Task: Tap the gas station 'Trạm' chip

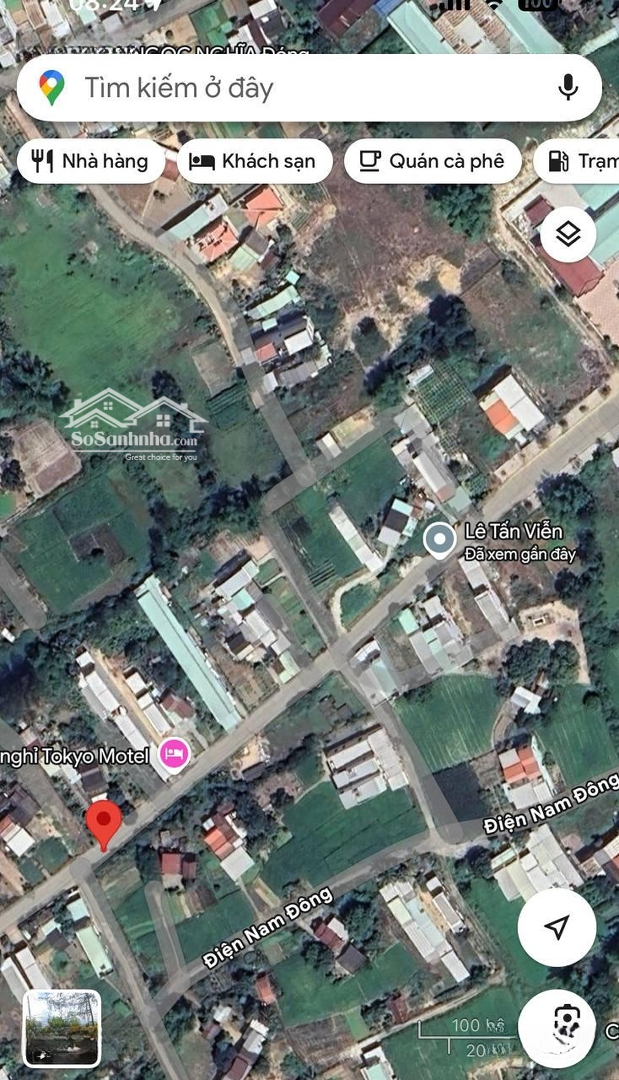Action: (580, 161)
